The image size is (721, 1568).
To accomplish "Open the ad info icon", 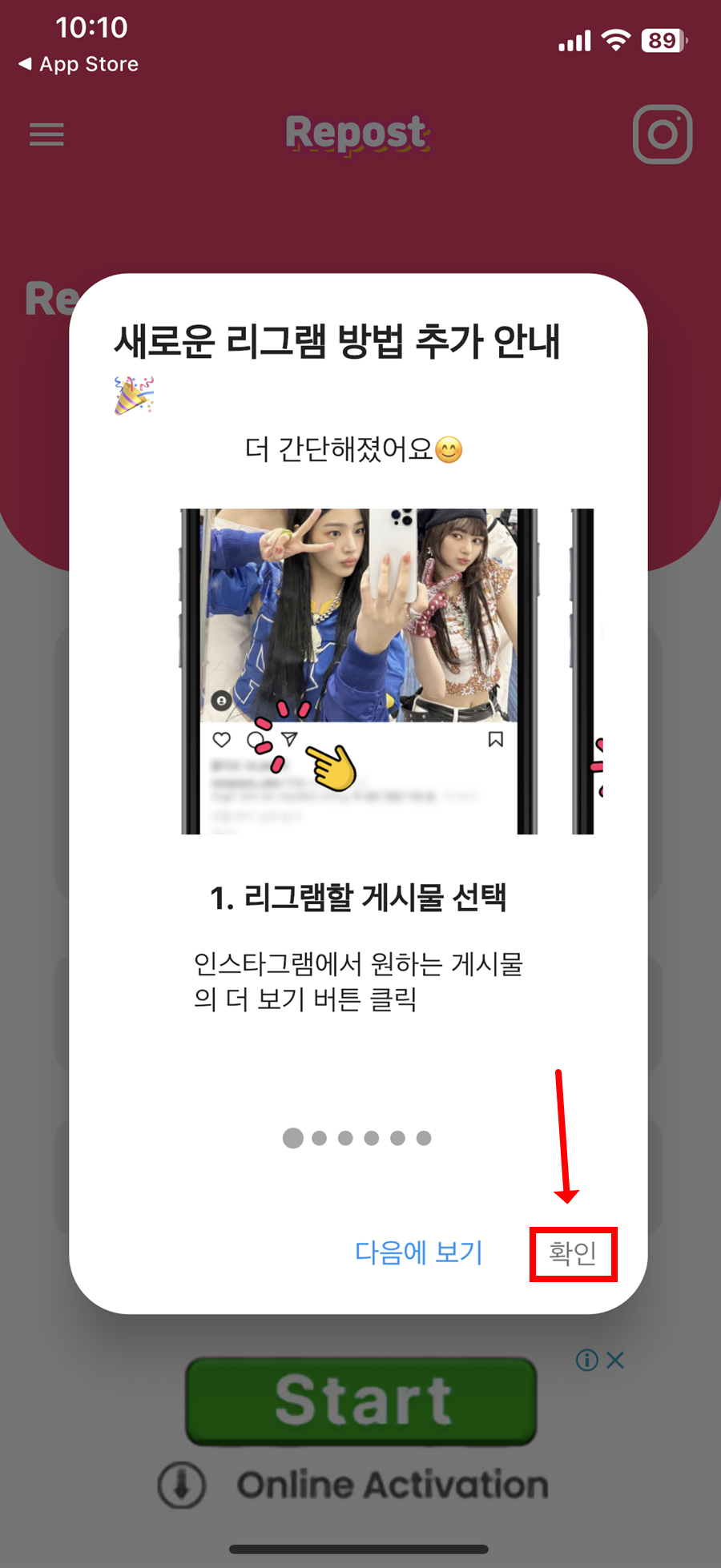I will (587, 1360).
